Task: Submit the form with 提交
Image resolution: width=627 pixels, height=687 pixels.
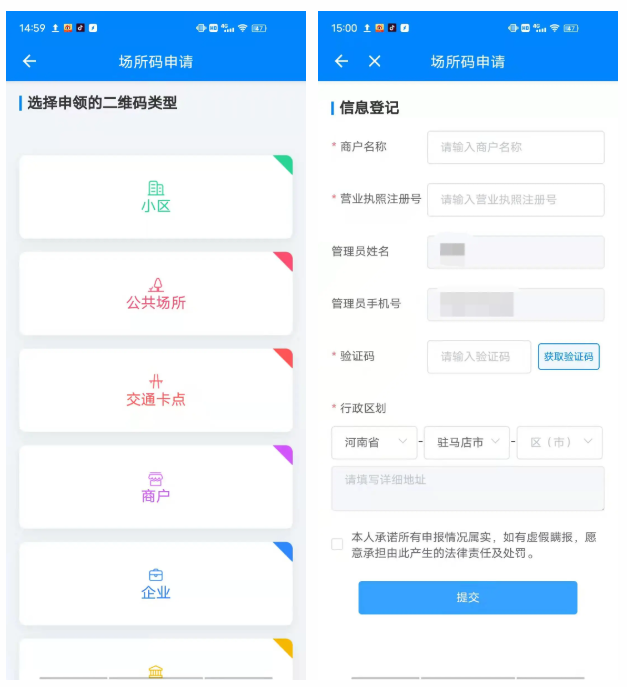Action: click(x=467, y=597)
